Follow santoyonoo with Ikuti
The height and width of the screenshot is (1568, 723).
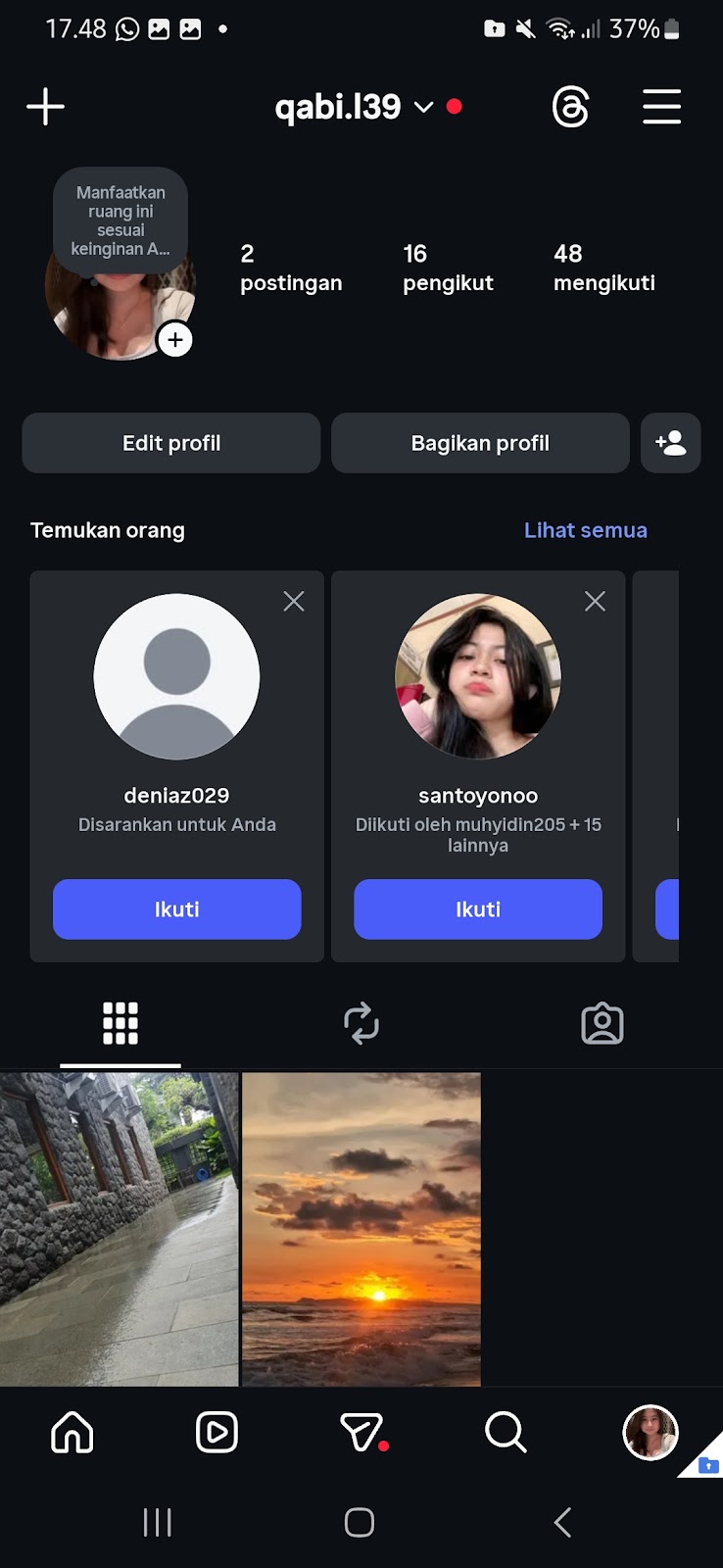point(478,909)
